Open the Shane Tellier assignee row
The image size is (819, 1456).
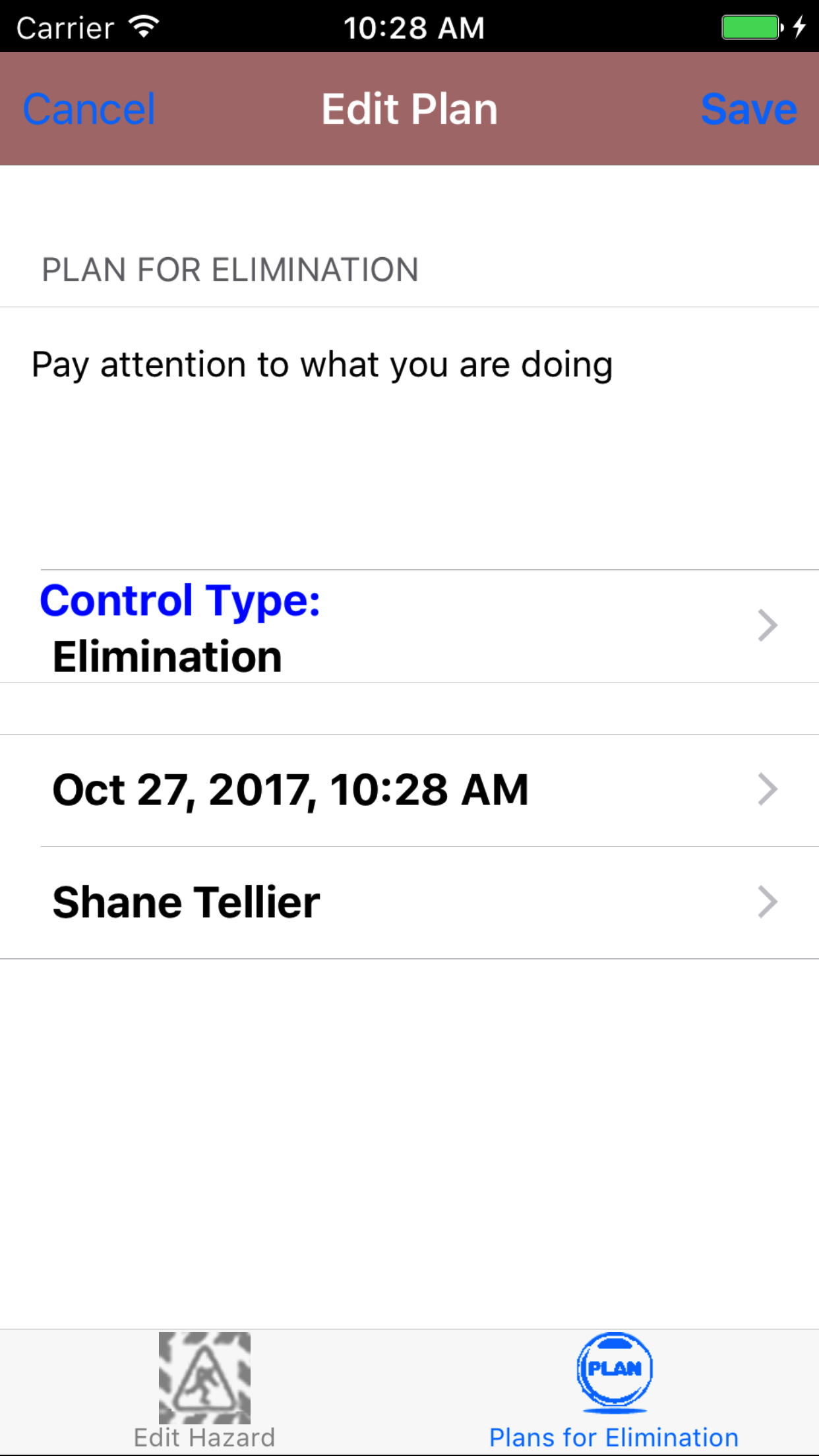click(x=409, y=902)
